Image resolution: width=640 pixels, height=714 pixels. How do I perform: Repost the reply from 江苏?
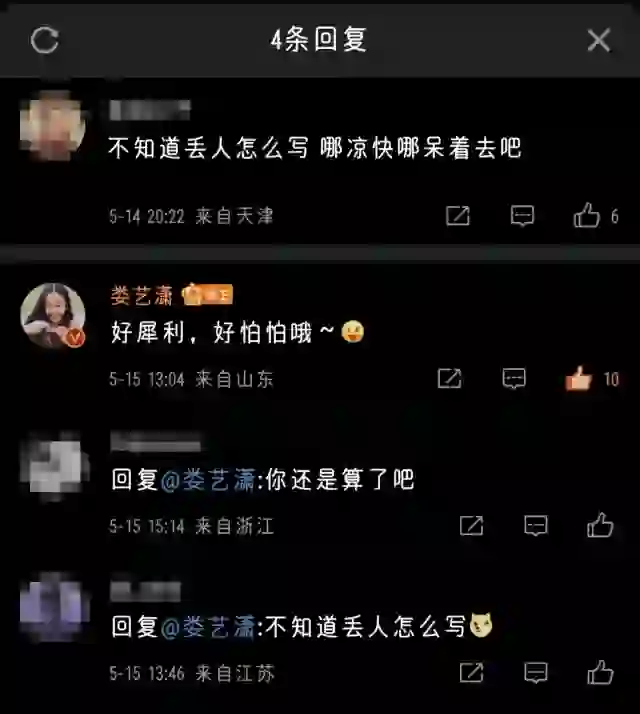pos(471,673)
